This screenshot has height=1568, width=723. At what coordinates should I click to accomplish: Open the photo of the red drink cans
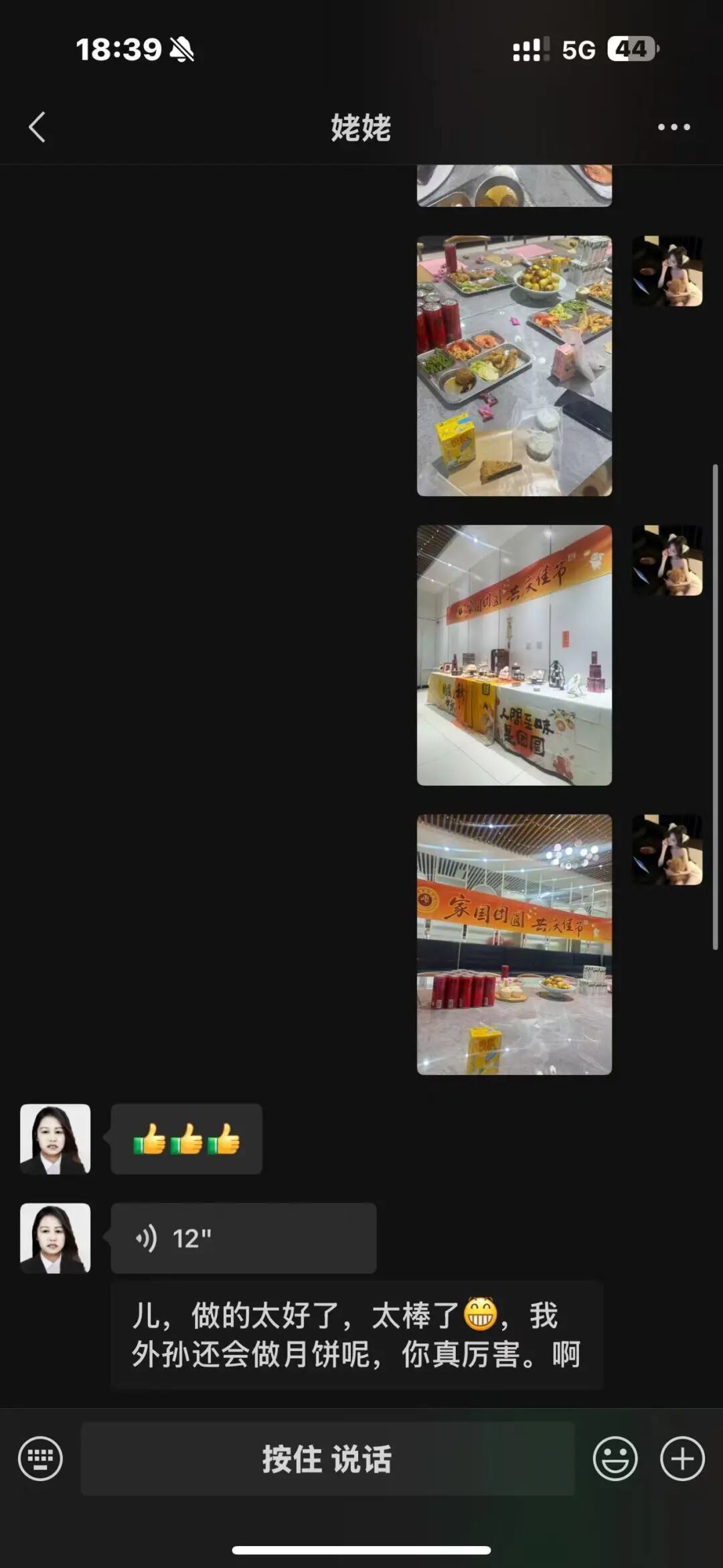[514, 944]
